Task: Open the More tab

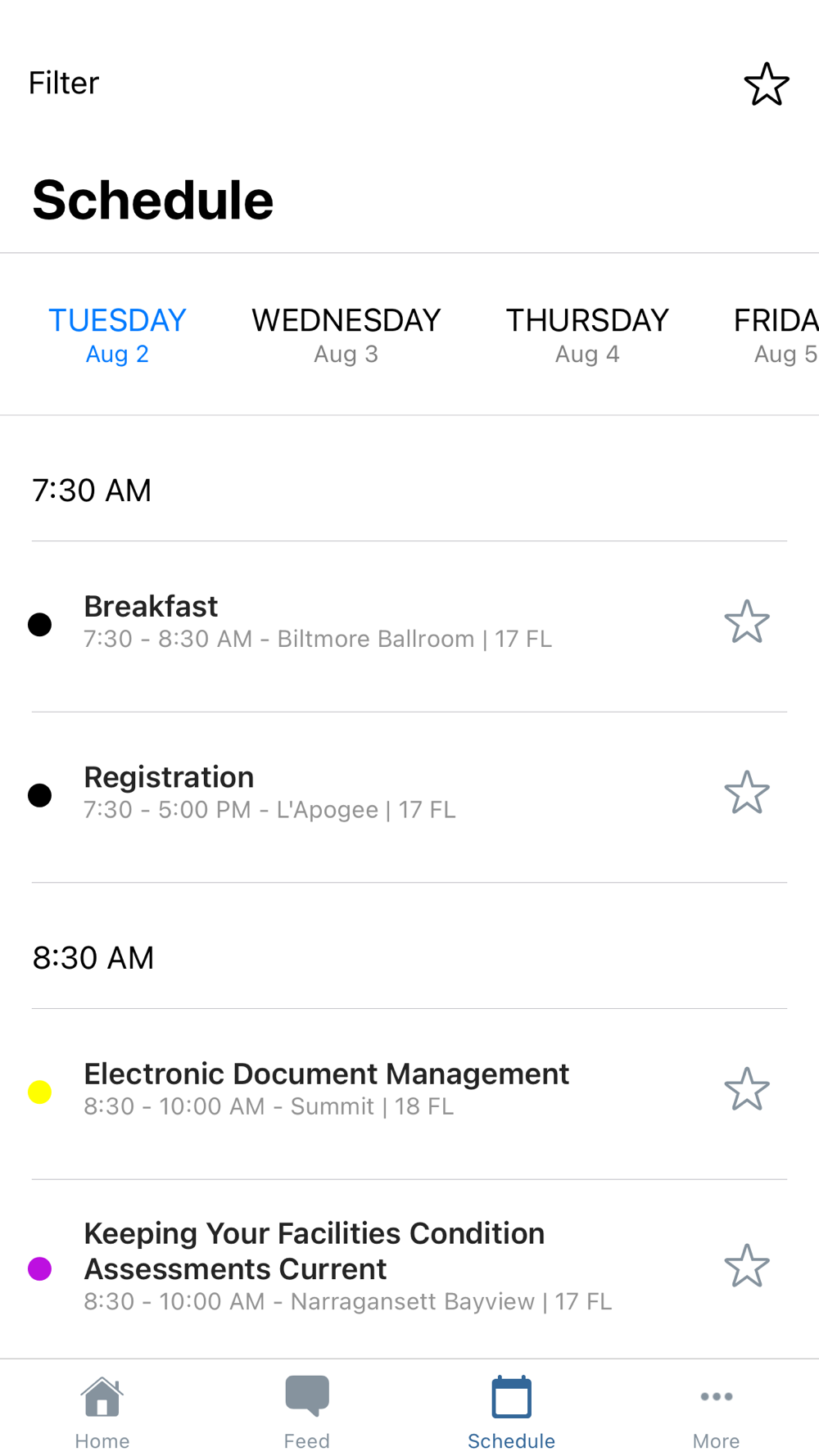Action: 717,1413
